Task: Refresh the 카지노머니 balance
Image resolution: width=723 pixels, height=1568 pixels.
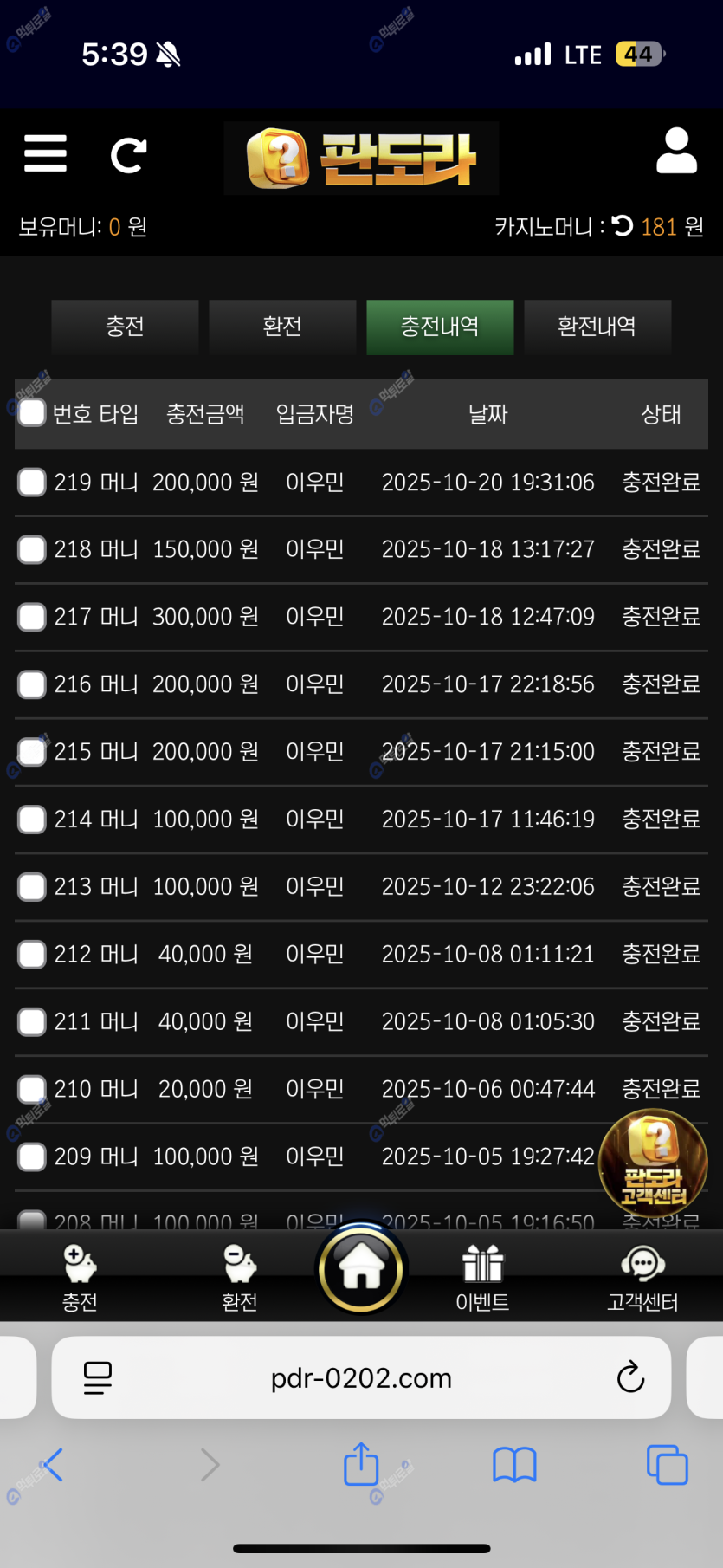Action: [x=623, y=226]
